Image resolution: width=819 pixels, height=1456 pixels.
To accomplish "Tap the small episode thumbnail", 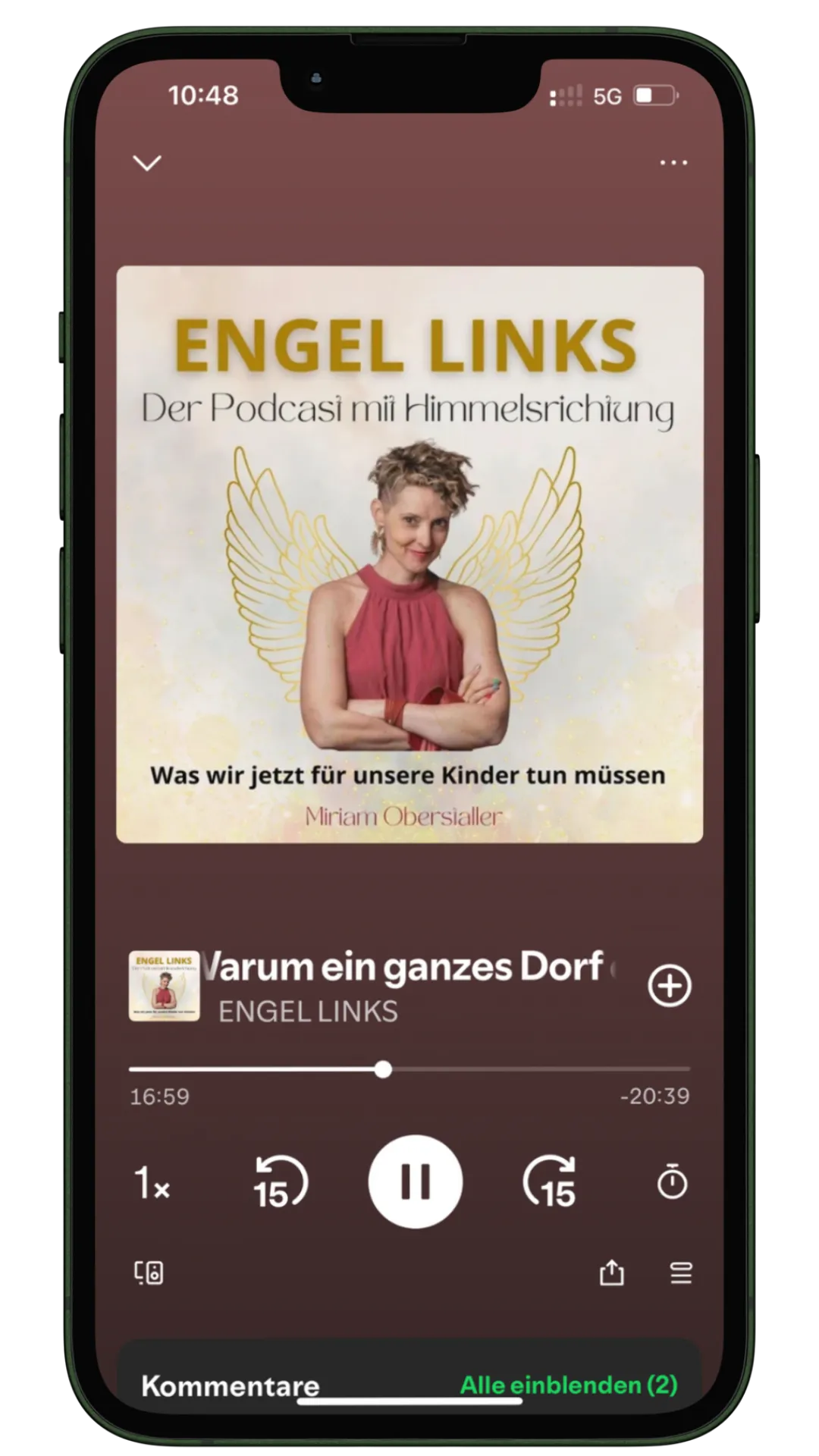I will 165,986.
